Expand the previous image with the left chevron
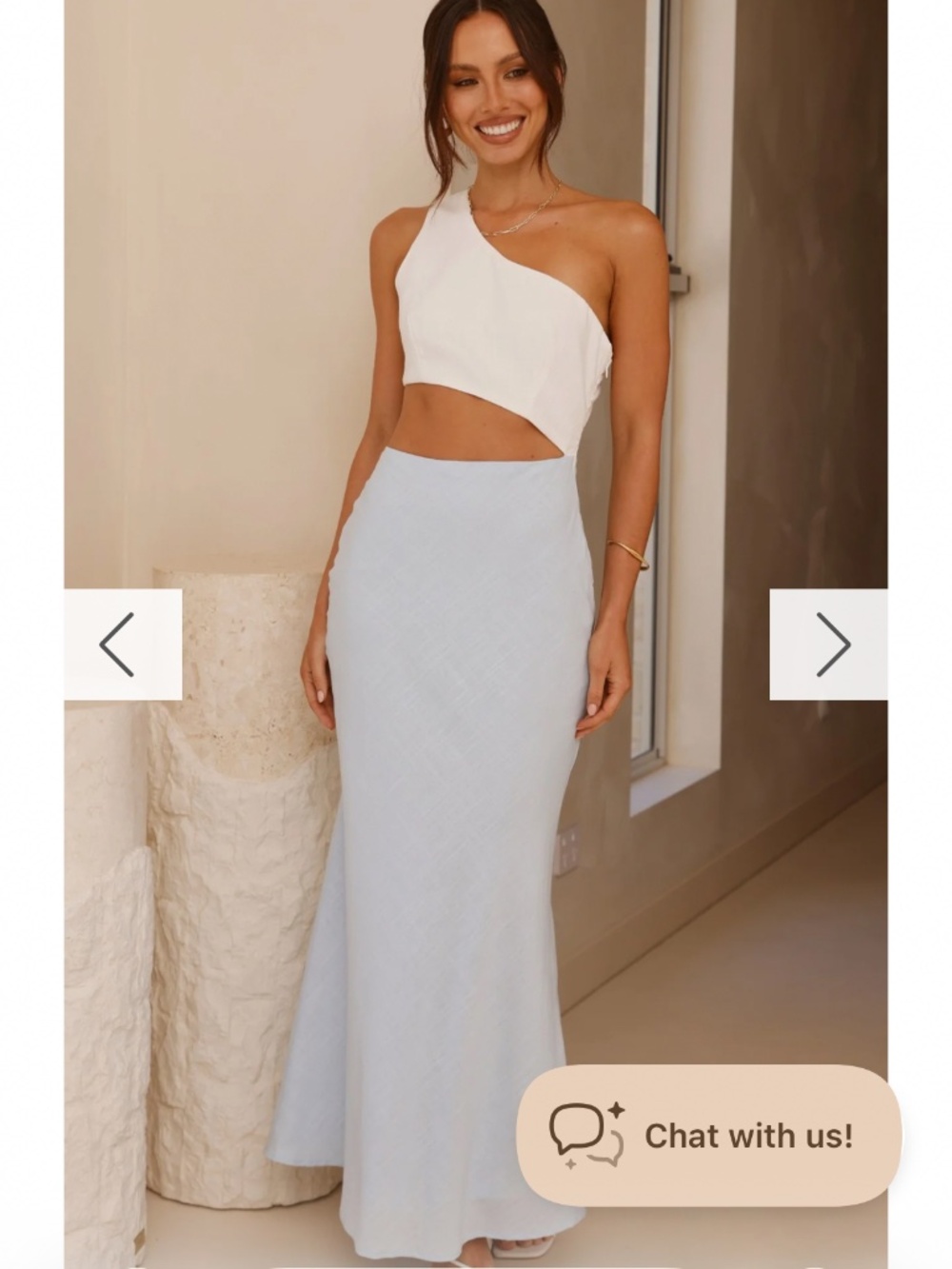This screenshot has height=1269, width=952. pos(116,644)
